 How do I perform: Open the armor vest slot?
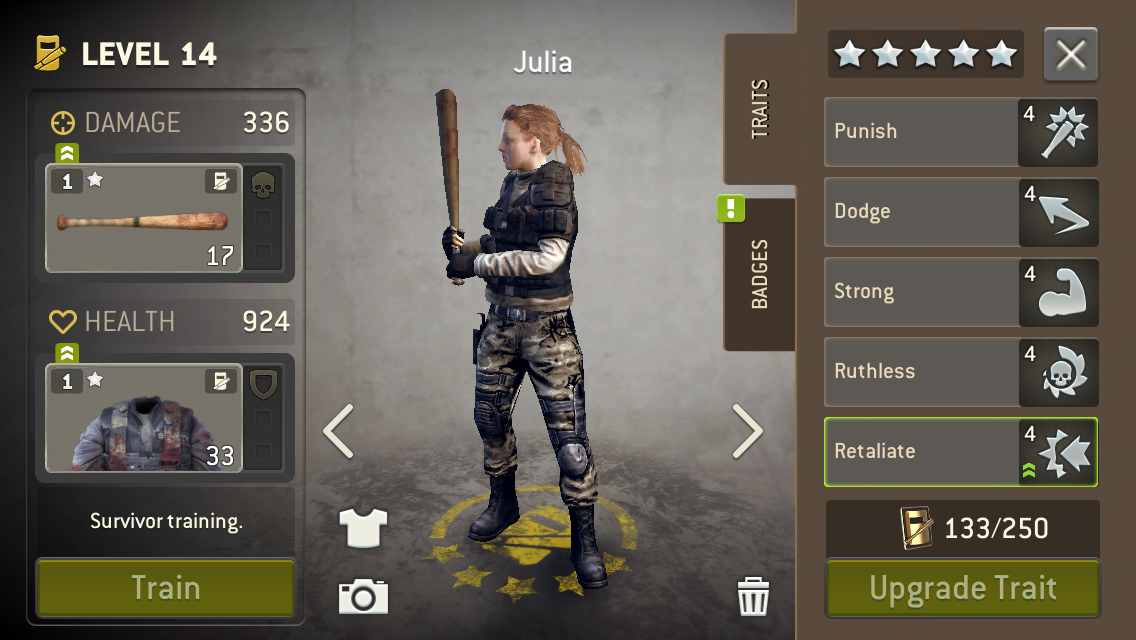(144, 418)
